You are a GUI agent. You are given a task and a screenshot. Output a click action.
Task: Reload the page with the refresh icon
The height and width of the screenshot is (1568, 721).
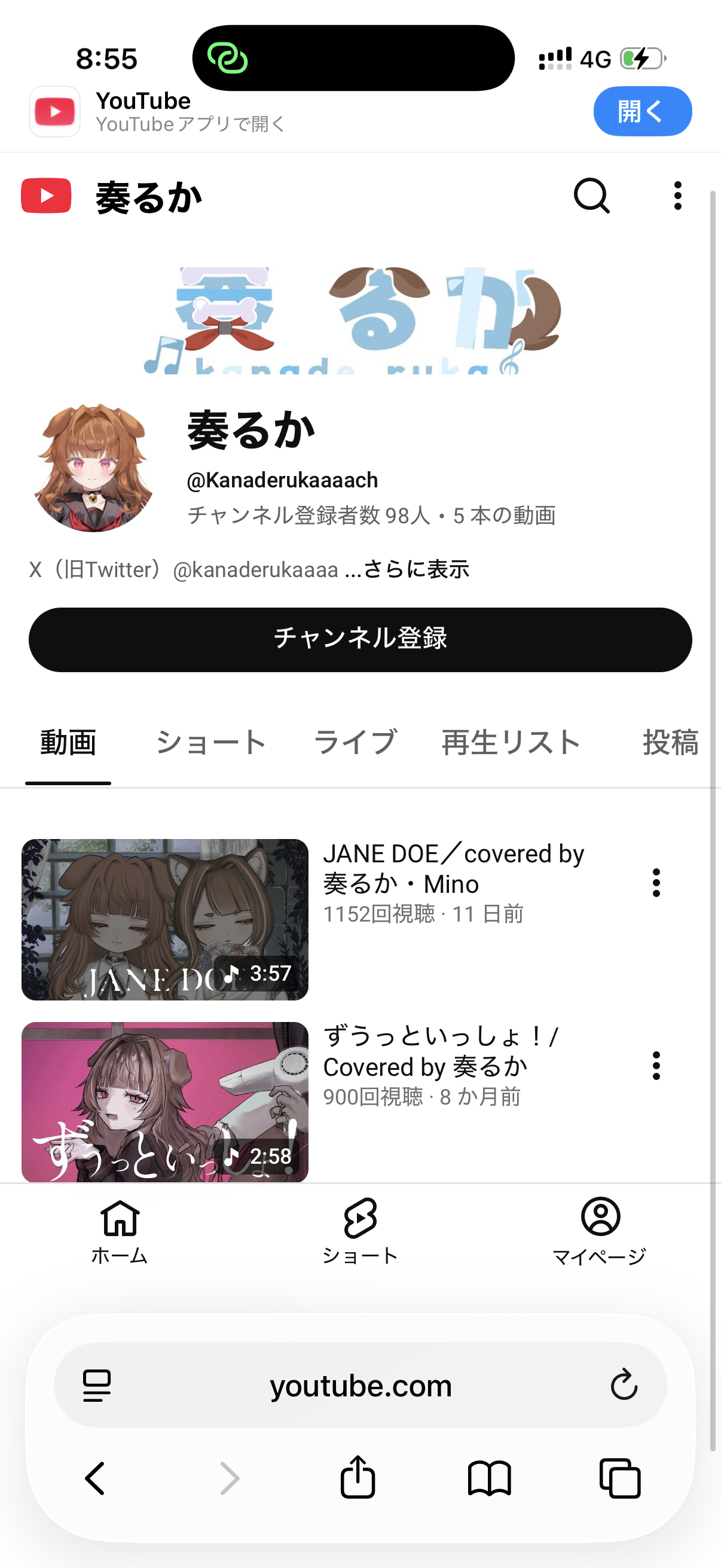point(624,1386)
